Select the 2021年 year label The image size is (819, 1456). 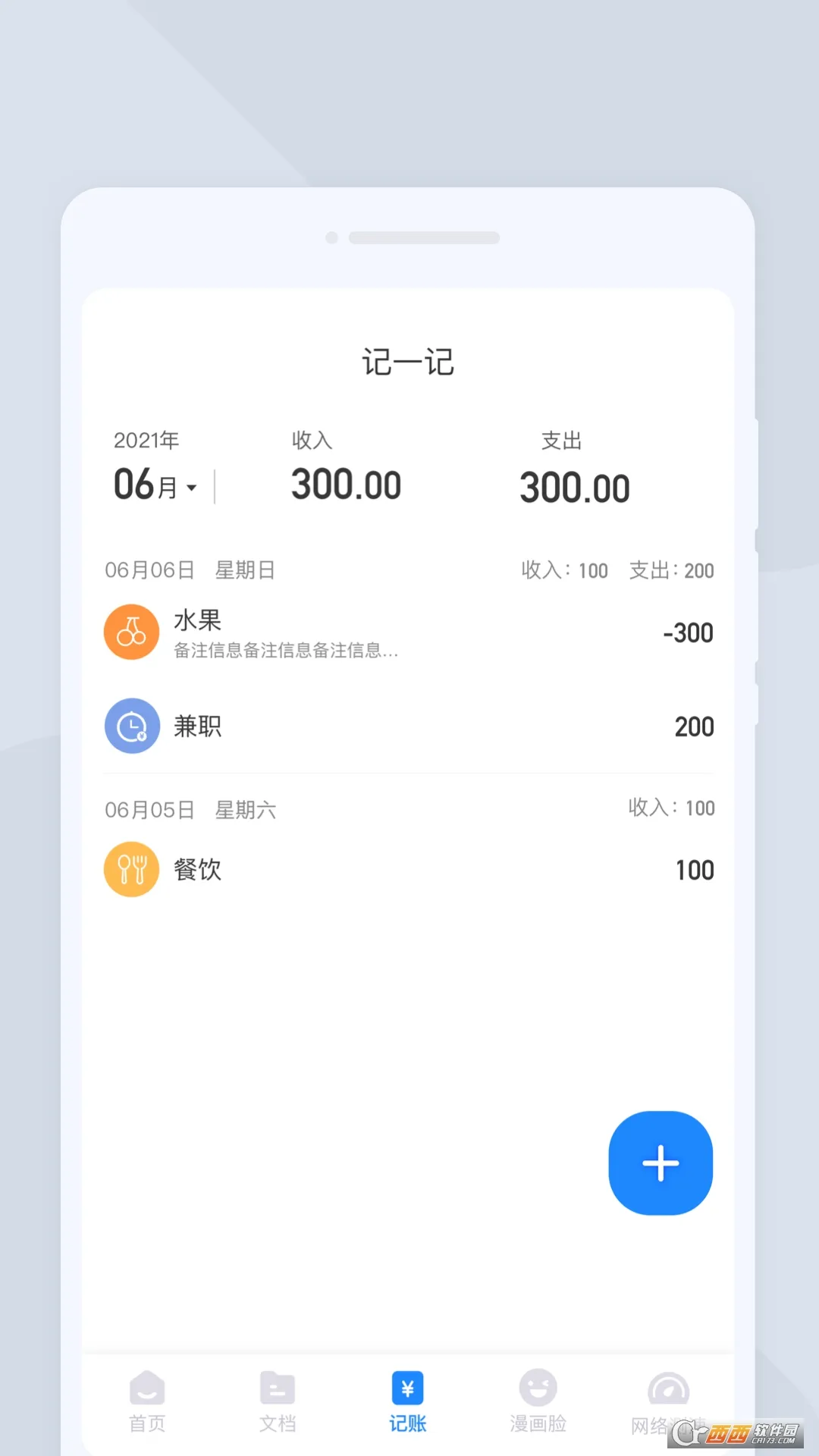(146, 439)
